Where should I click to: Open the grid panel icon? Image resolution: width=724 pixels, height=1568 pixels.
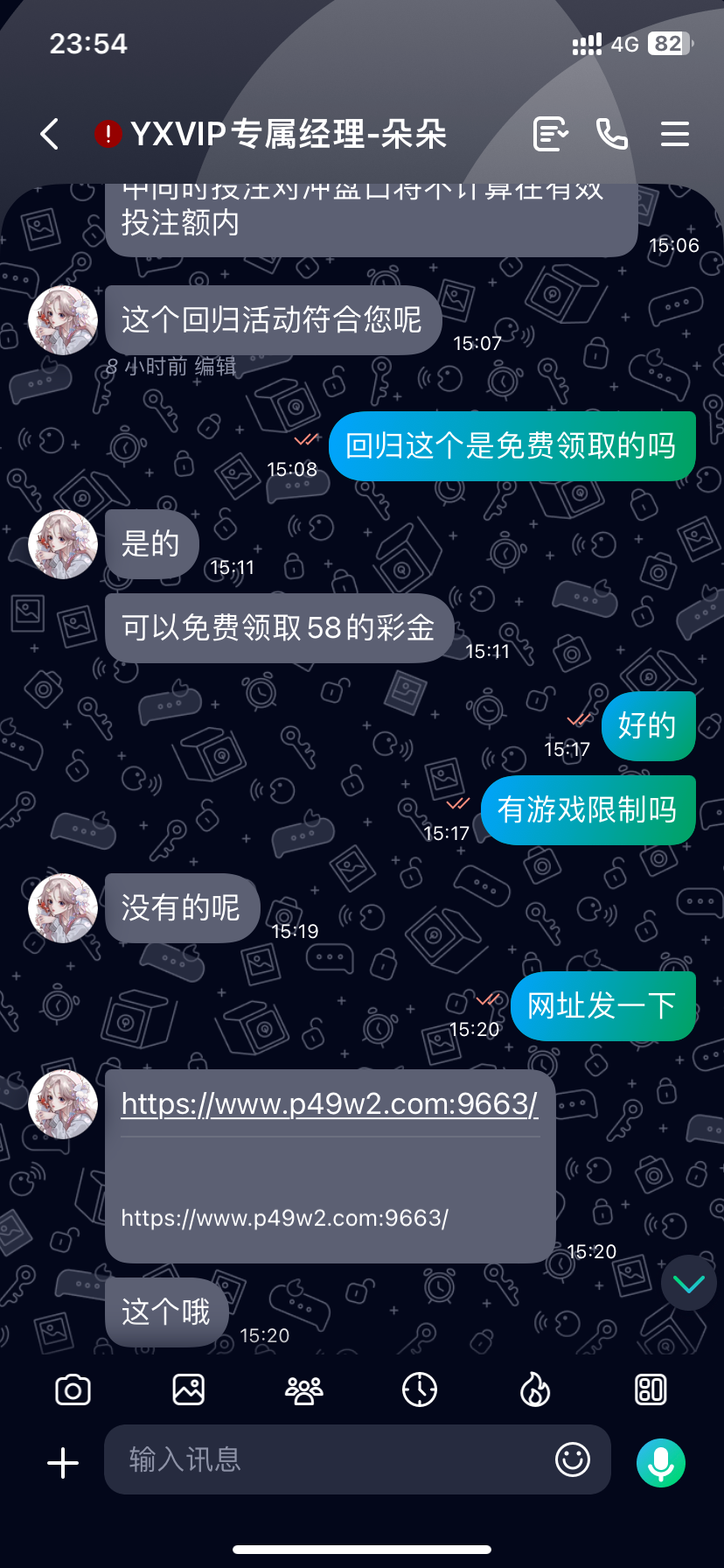[x=651, y=1389]
